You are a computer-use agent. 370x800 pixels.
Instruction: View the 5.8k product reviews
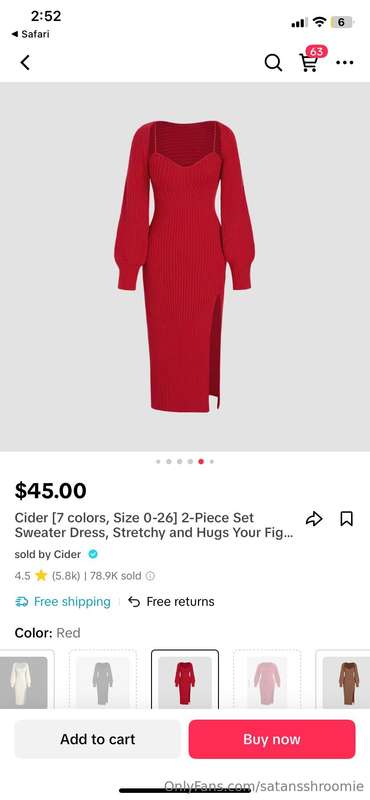coord(66,576)
